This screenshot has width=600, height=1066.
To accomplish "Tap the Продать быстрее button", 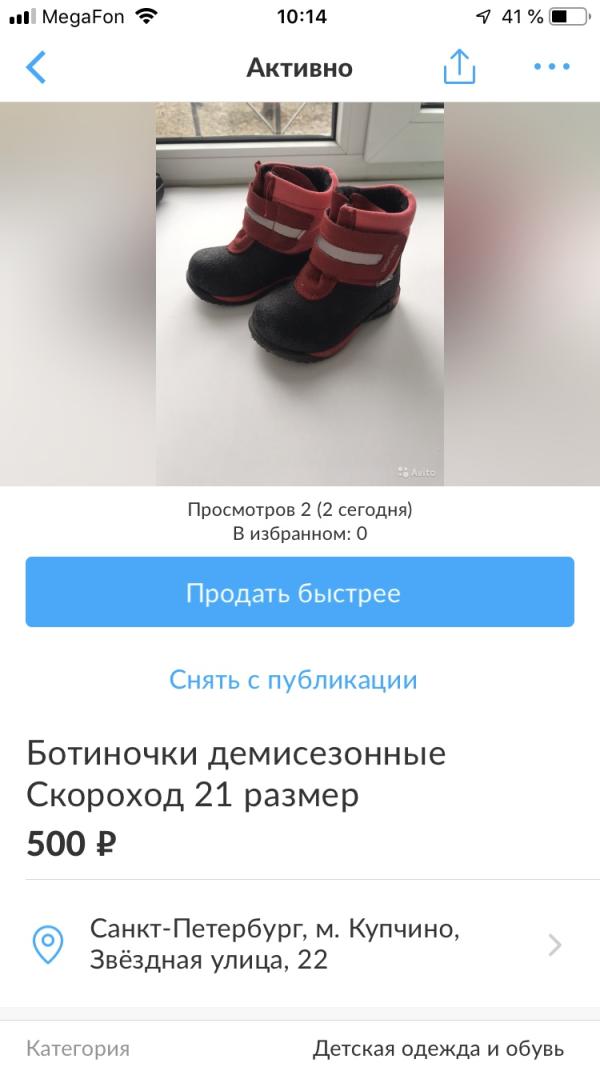I will pos(300,592).
